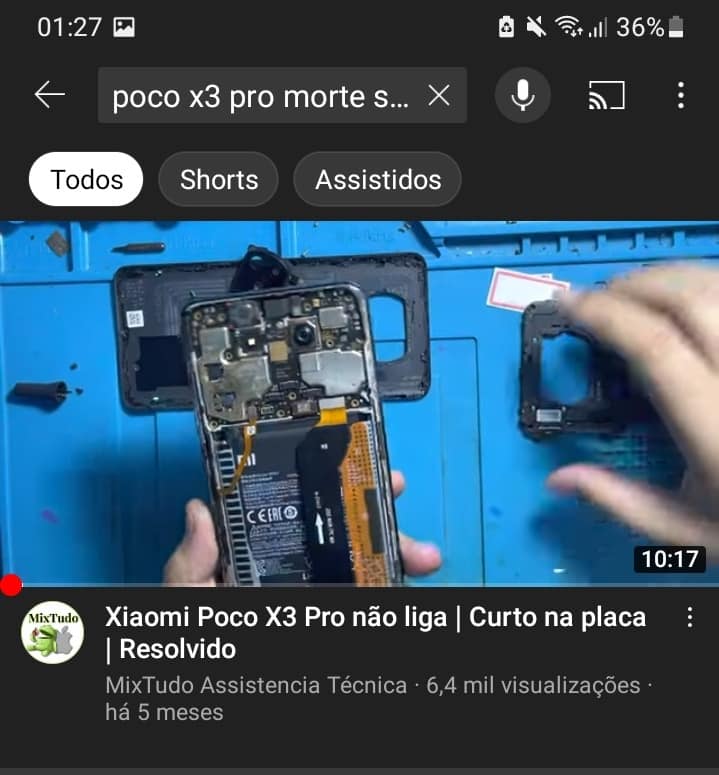Edit the 'poco x3 pro morte' search query
This screenshot has height=775, width=719.
260,96
